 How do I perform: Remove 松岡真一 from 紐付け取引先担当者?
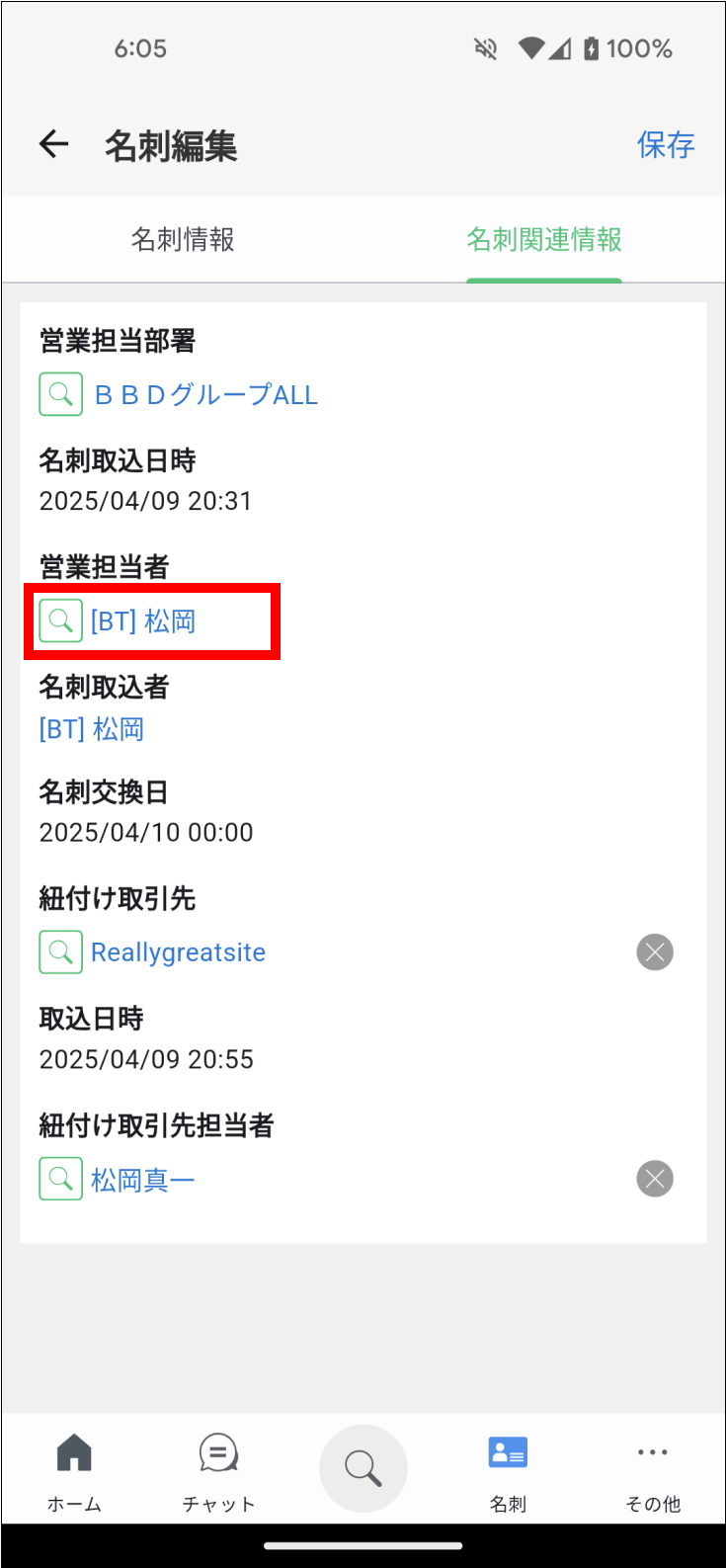[x=654, y=1179]
